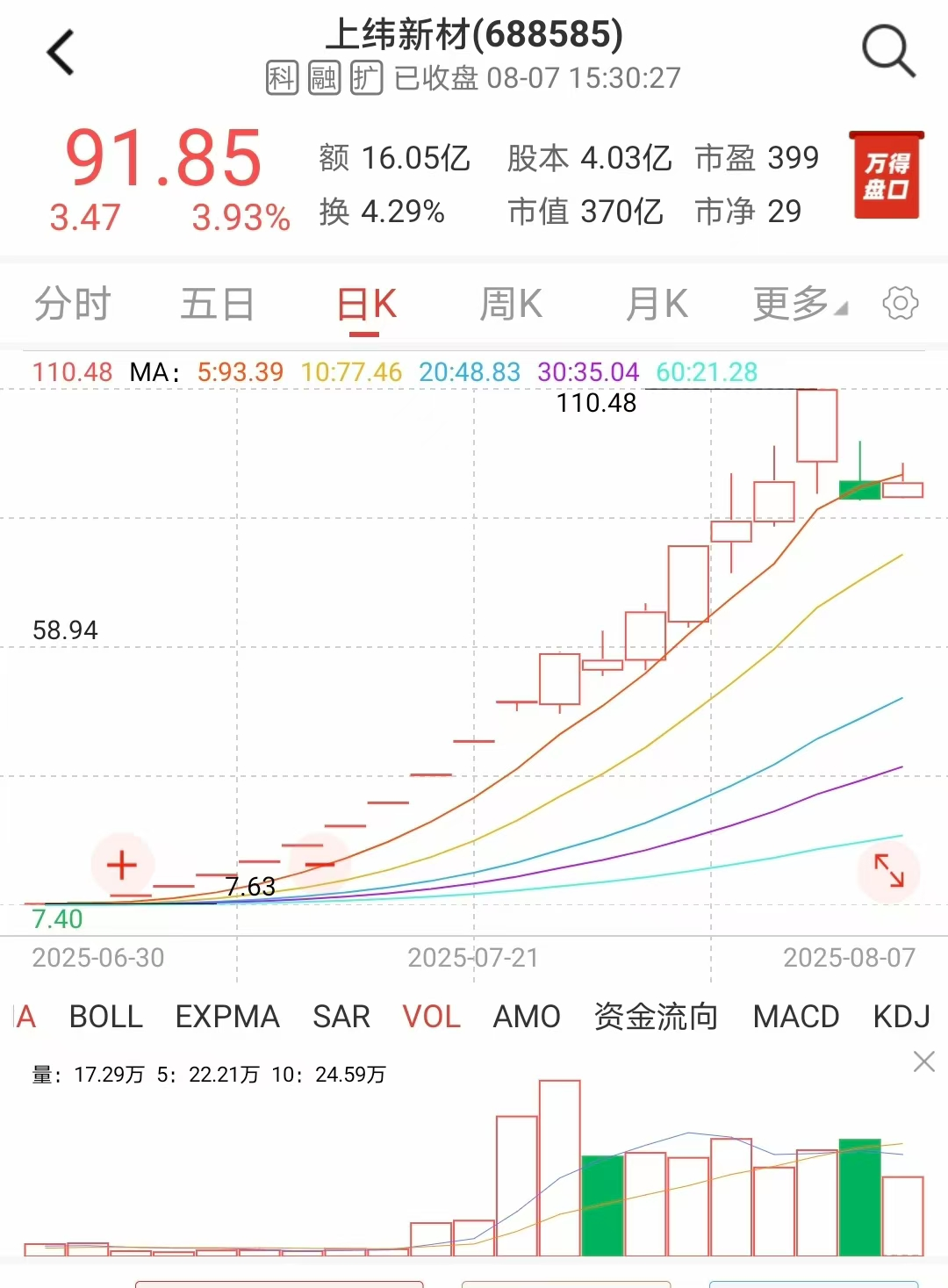Expand the 更多 chart period dropdown
The height and width of the screenshot is (1288, 948).
800,305
